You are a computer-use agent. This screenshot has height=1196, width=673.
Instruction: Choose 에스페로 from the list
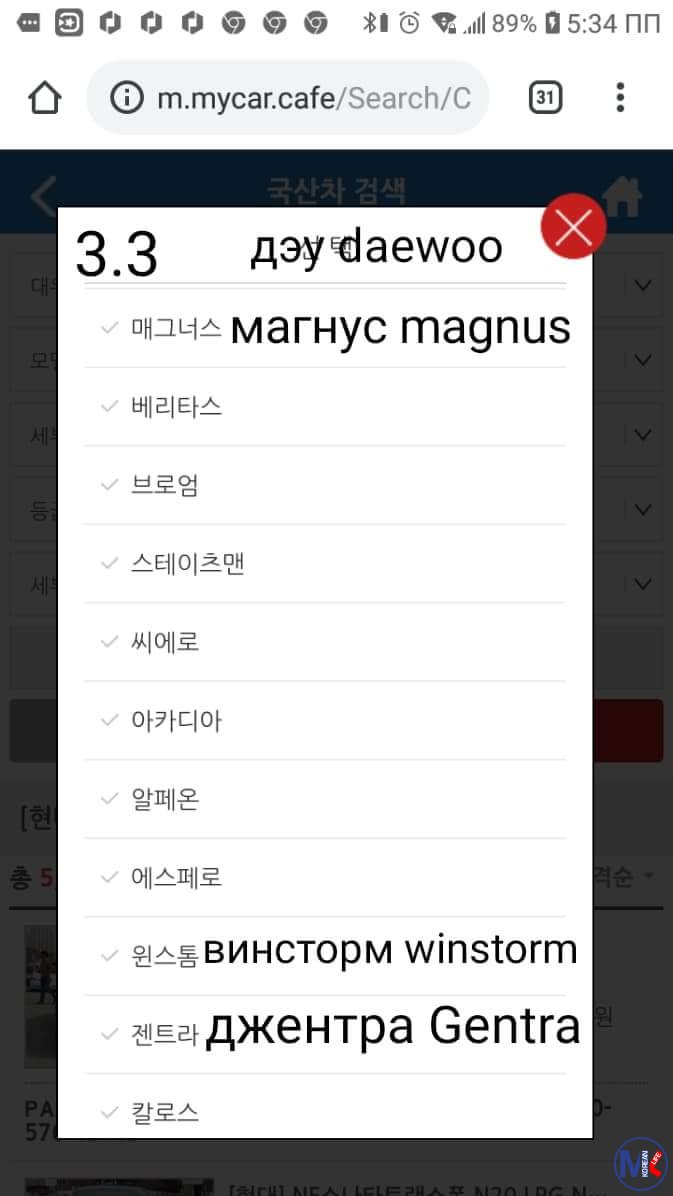176,877
